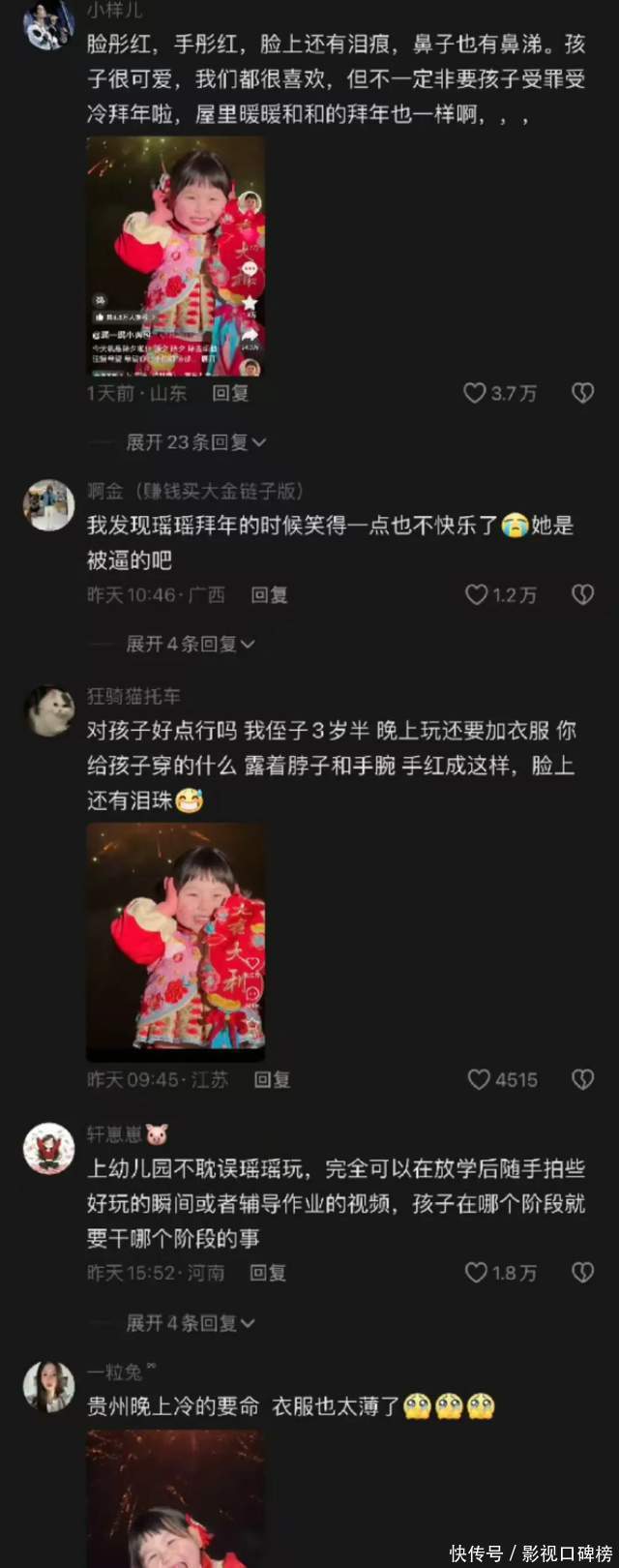The image size is (619, 1568).
Task: Dislike the comment by 小样儿
Action: click(582, 393)
